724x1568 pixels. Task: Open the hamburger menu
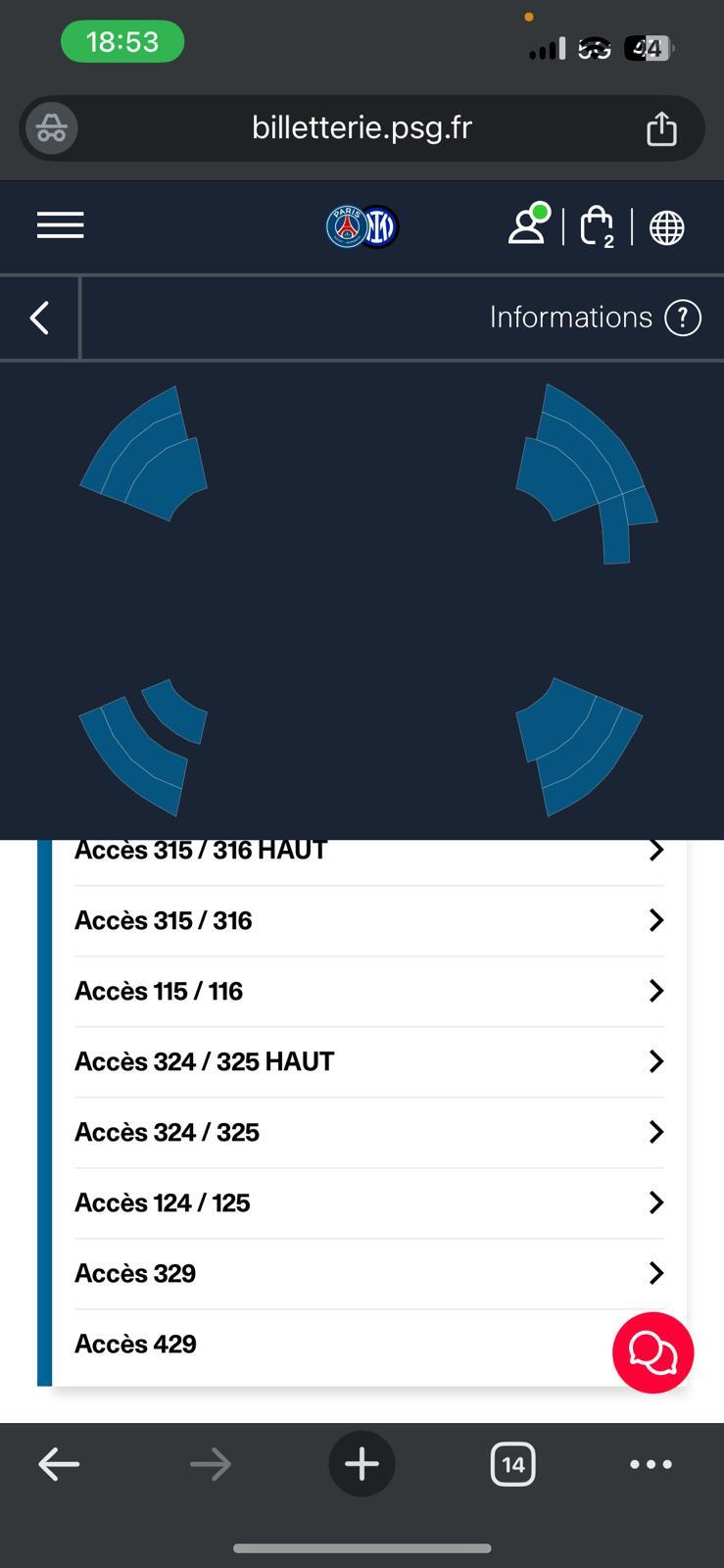(60, 225)
